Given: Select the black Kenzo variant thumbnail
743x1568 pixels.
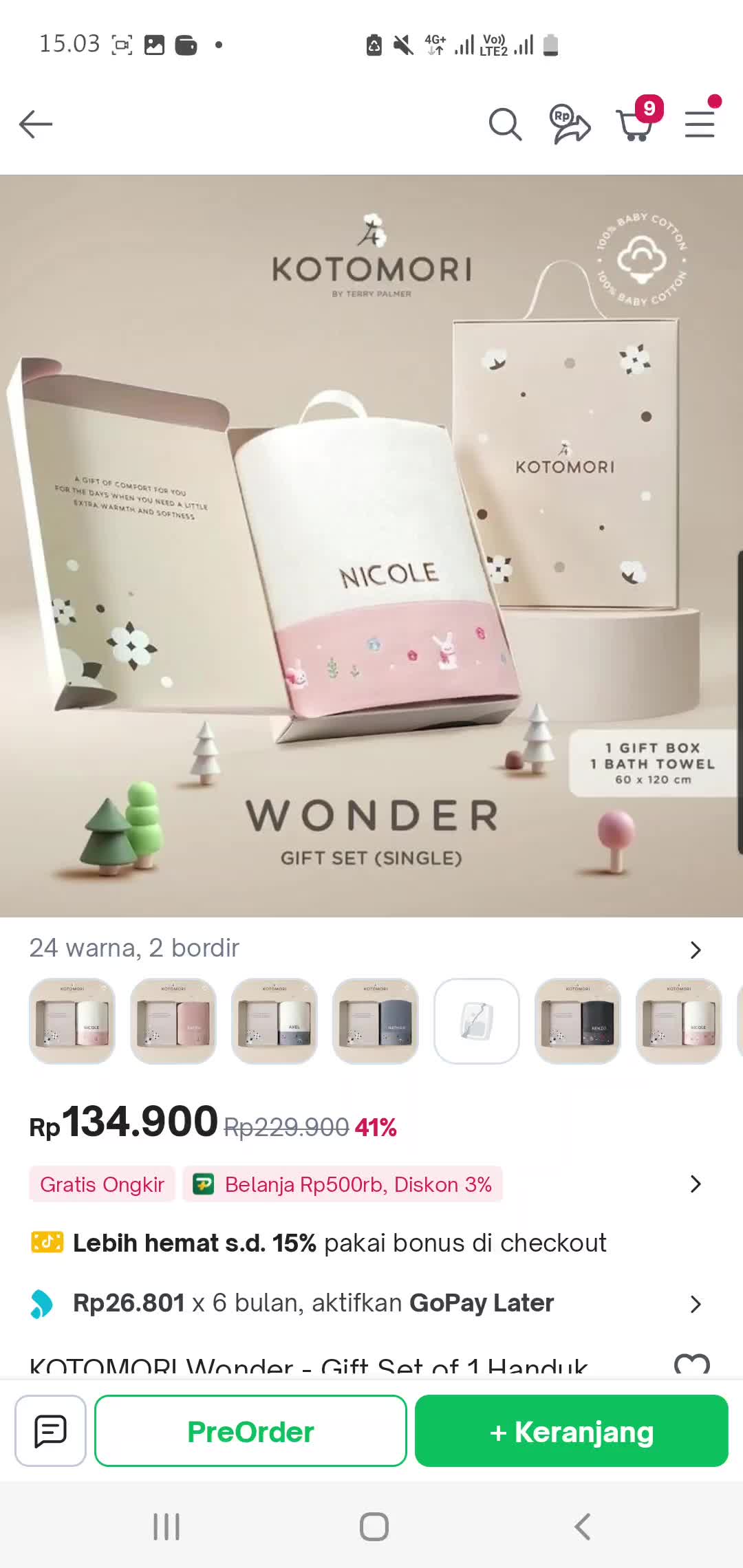Looking at the screenshot, I should coord(578,1021).
